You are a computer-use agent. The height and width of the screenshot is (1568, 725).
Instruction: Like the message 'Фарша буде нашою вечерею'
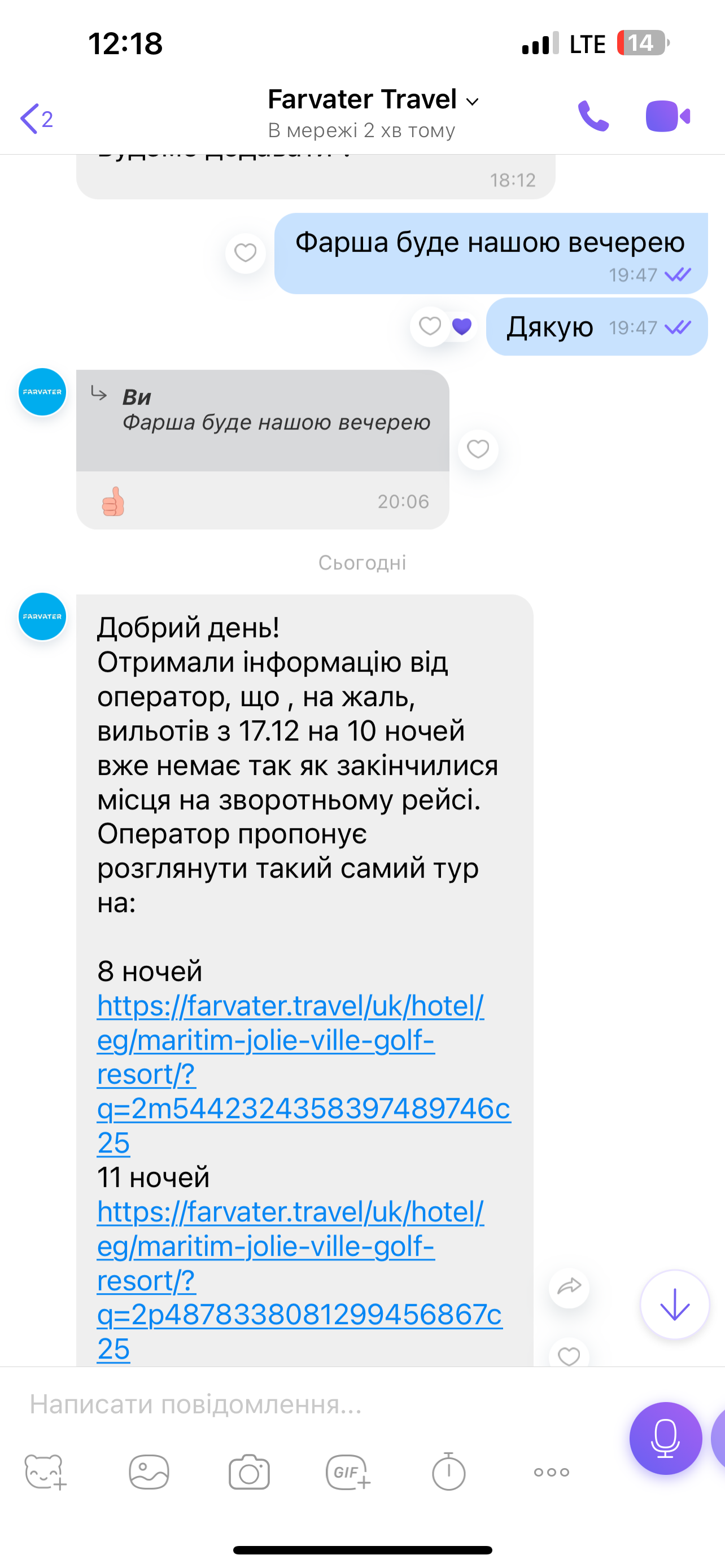pos(245,253)
